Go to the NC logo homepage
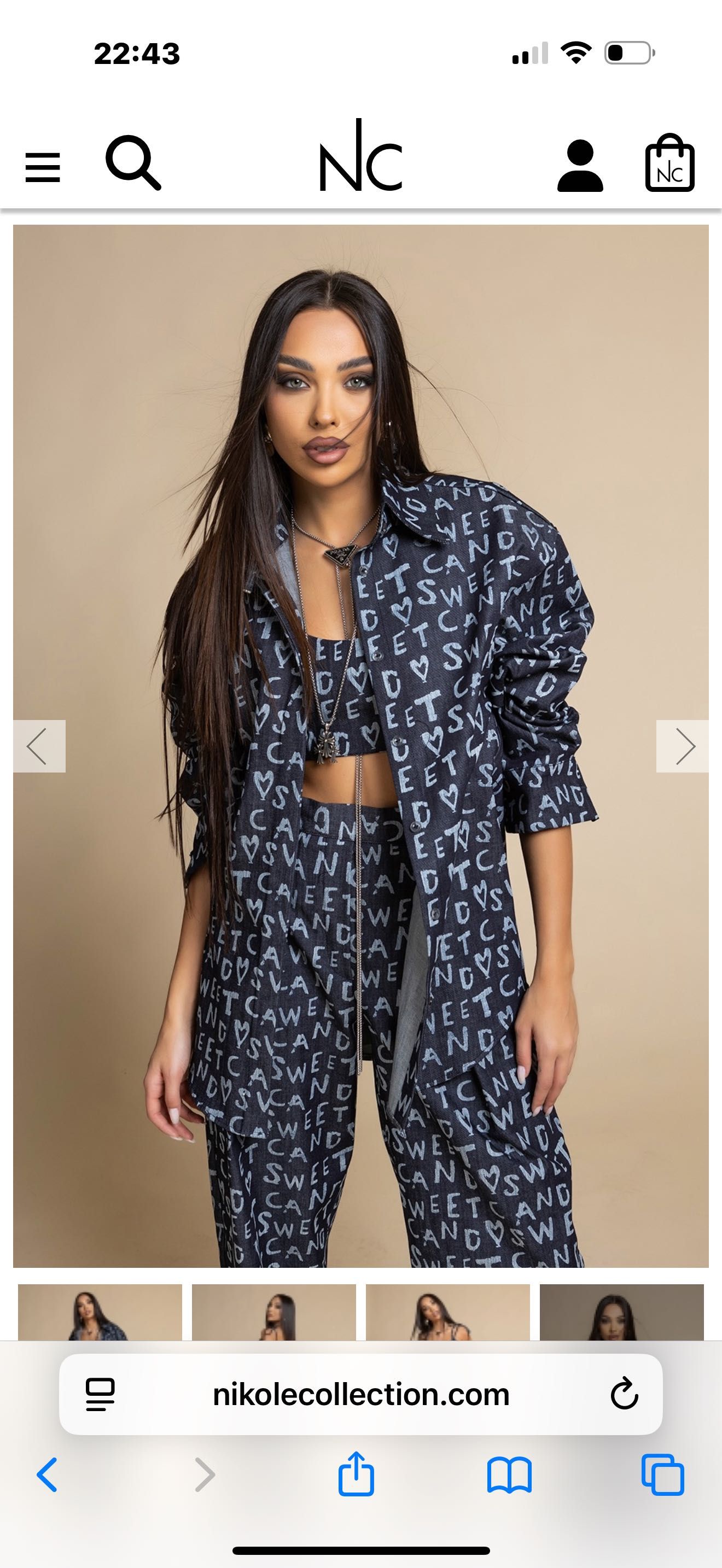 pos(360,157)
